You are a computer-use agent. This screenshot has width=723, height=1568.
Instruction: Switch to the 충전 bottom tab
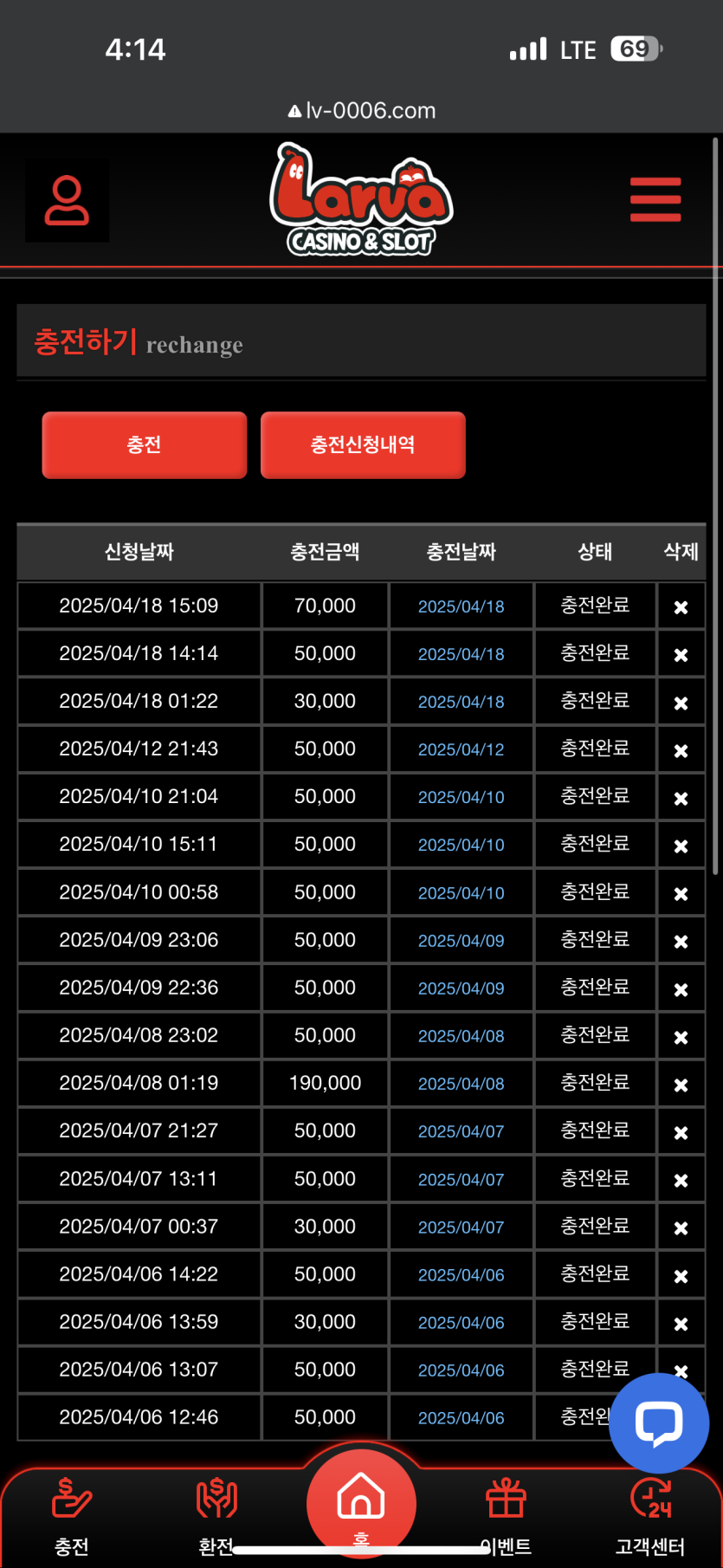pos(72,1516)
